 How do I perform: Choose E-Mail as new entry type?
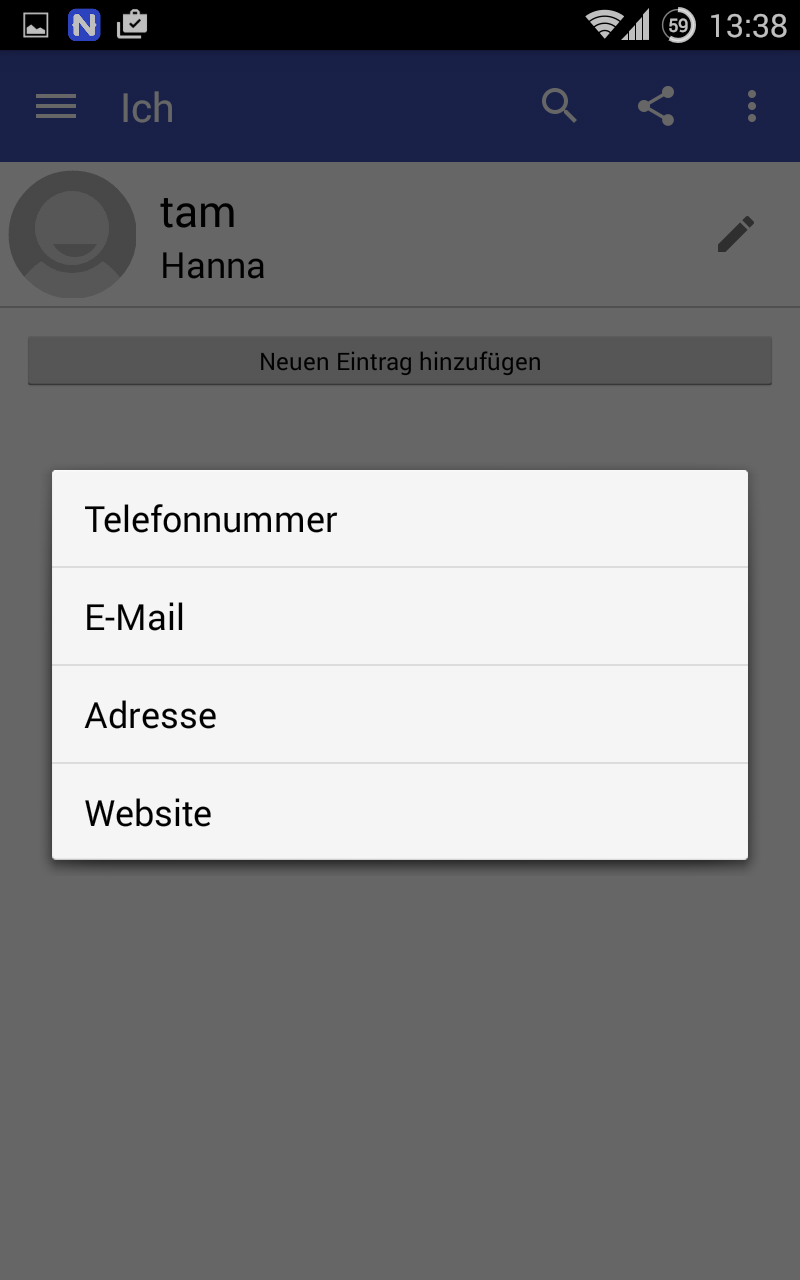400,617
